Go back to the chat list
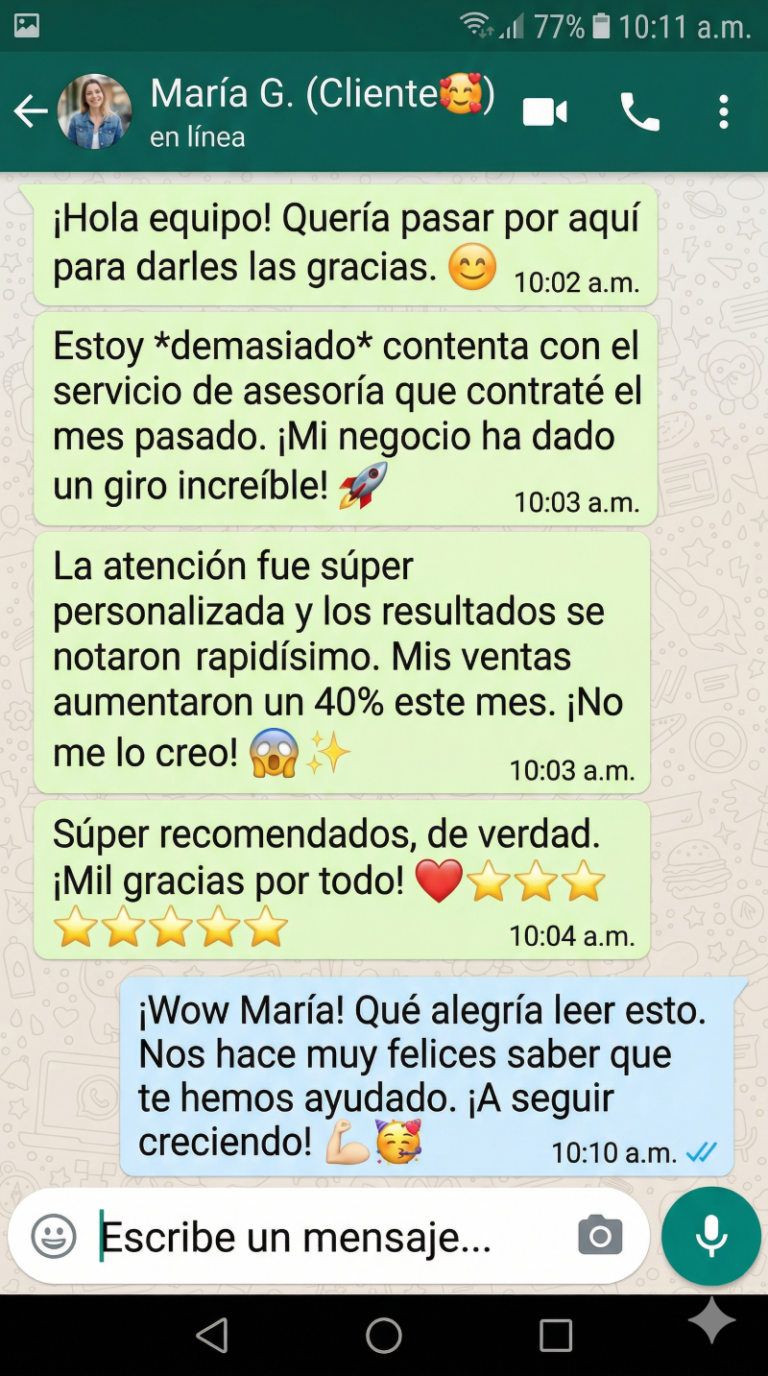The height and width of the screenshot is (1376, 768). pos(30,112)
